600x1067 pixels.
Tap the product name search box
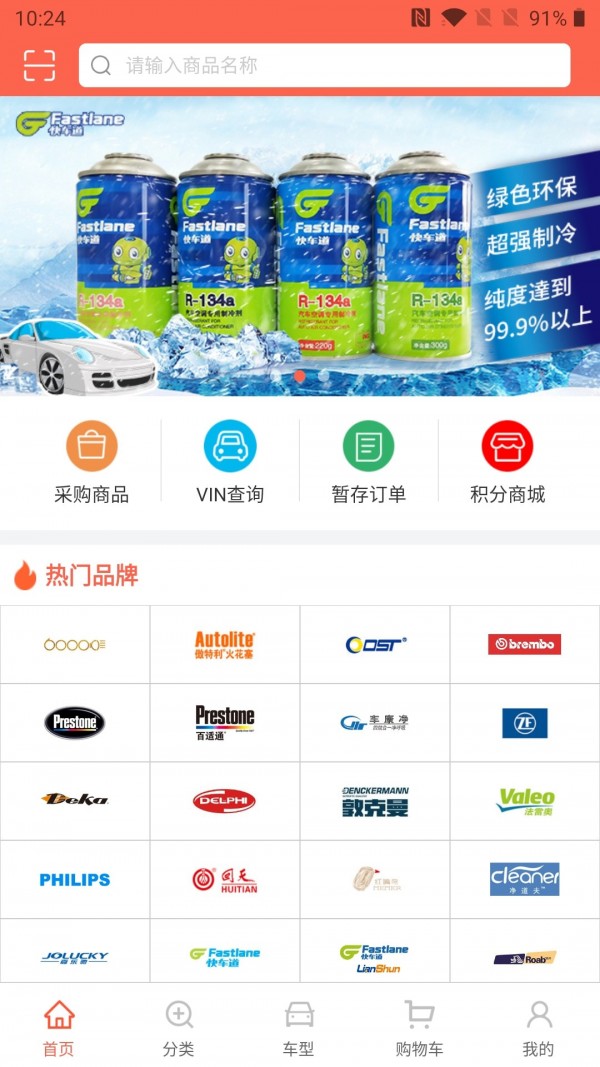[325, 66]
